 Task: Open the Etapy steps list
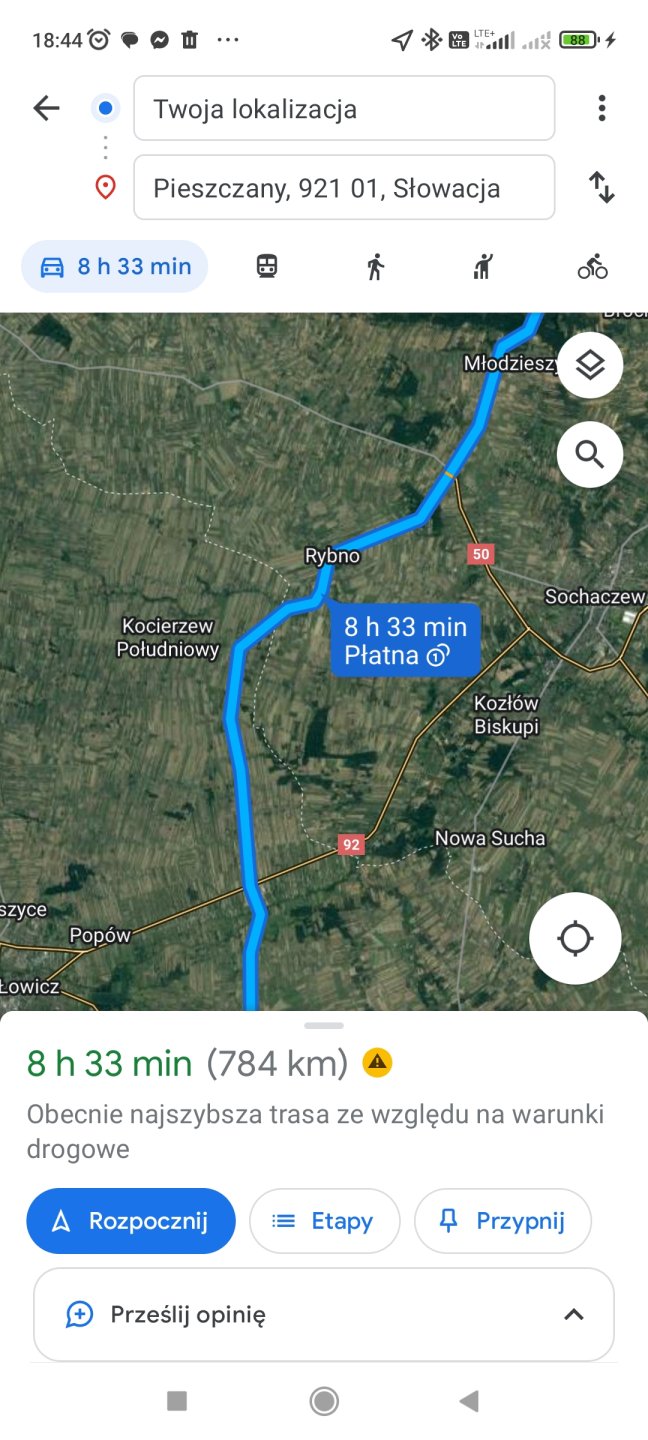pyautogui.click(x=324, y=1221)
